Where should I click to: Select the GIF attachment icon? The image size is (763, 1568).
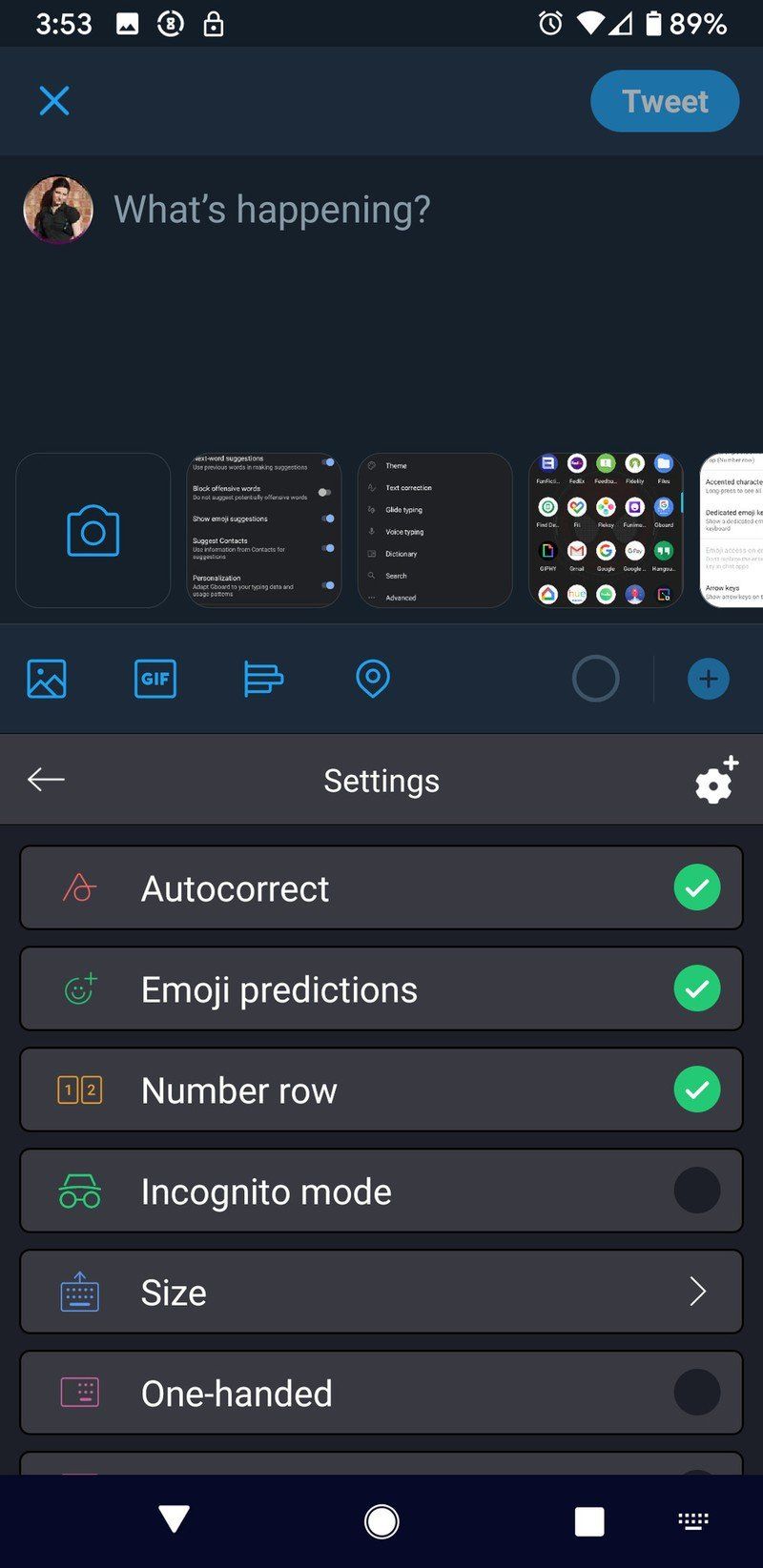click(155, 679)
